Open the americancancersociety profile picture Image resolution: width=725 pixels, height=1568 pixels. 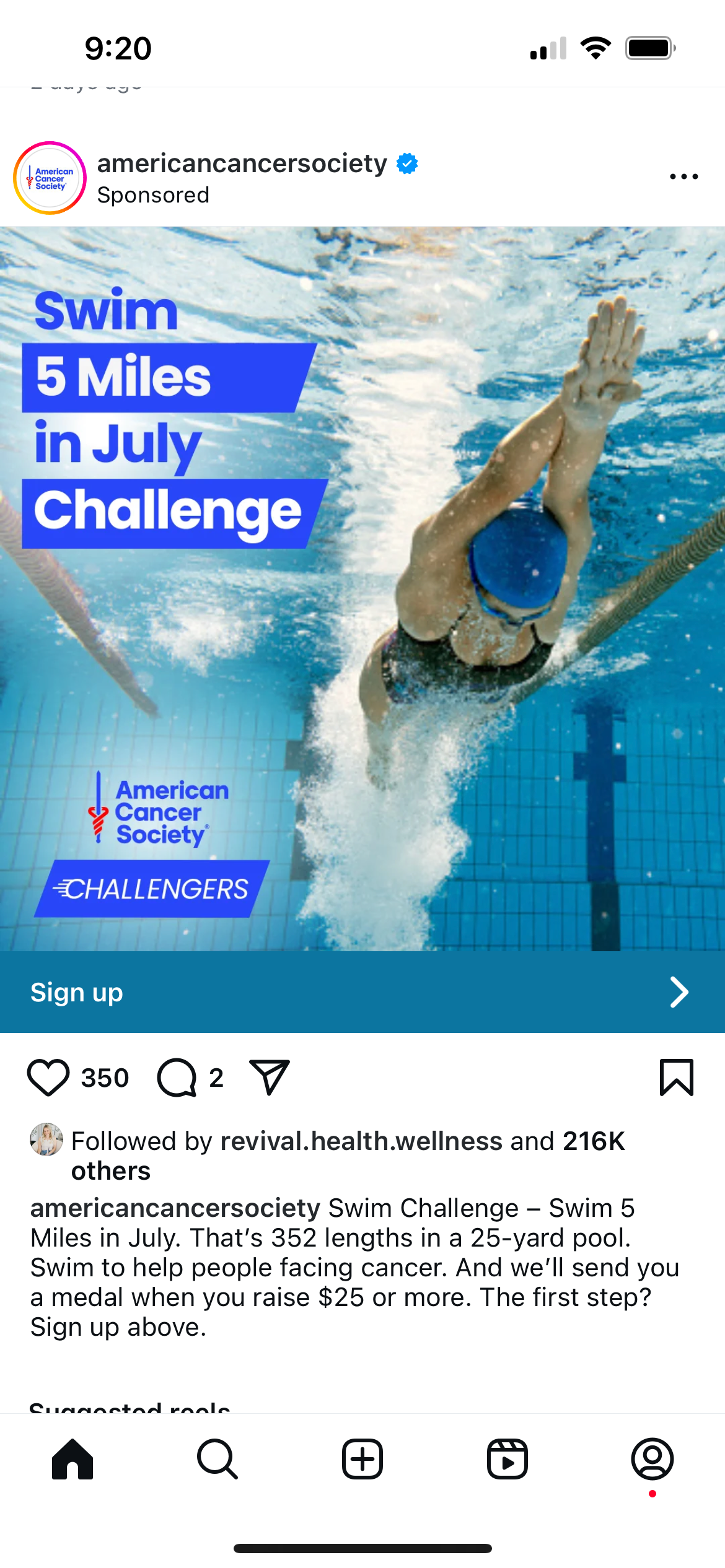pyautogui.click(x=50, y=178)
